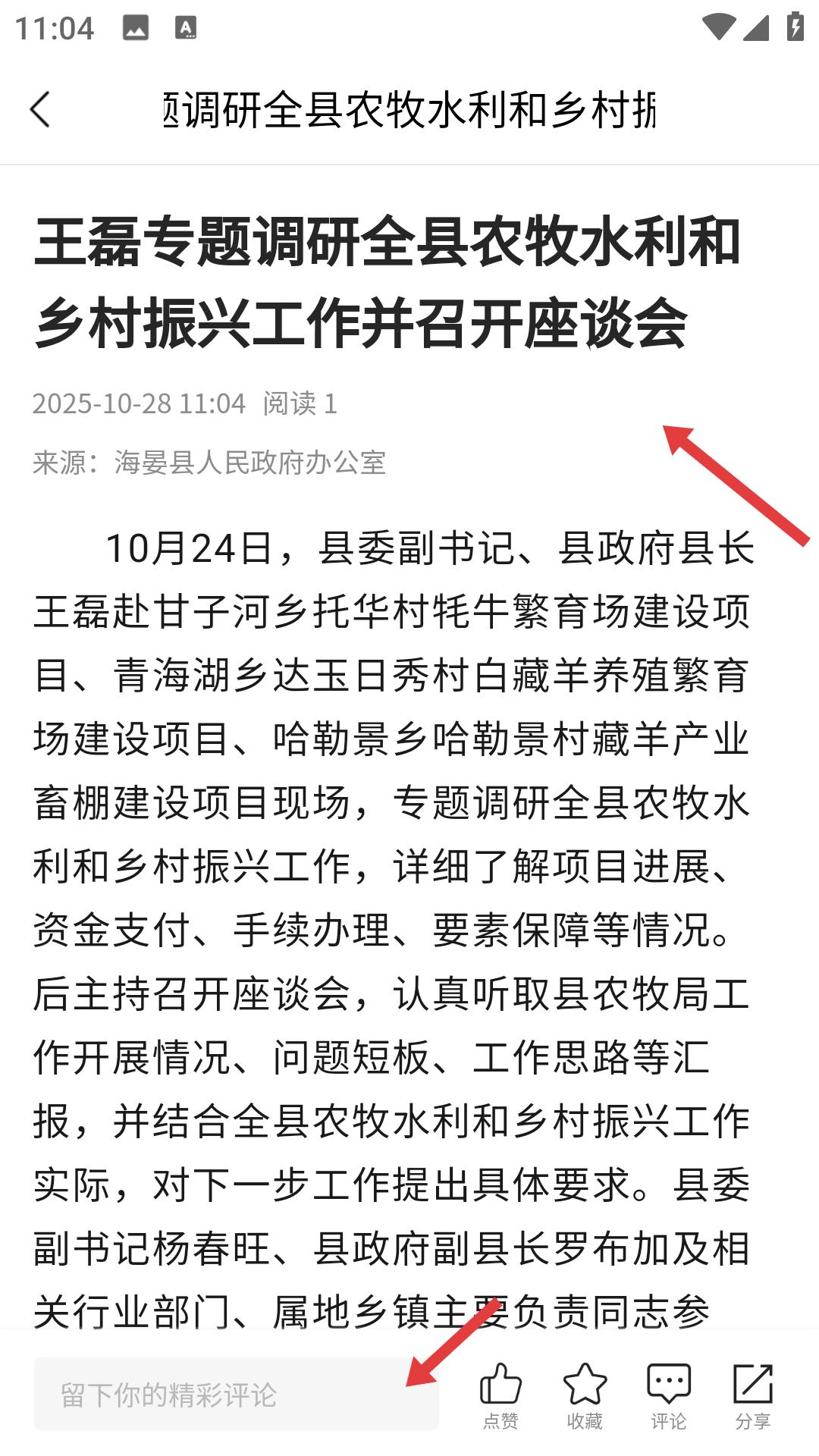Share the article via 分享
Screen dimensions: 819x1456
tap(752, 1394)
